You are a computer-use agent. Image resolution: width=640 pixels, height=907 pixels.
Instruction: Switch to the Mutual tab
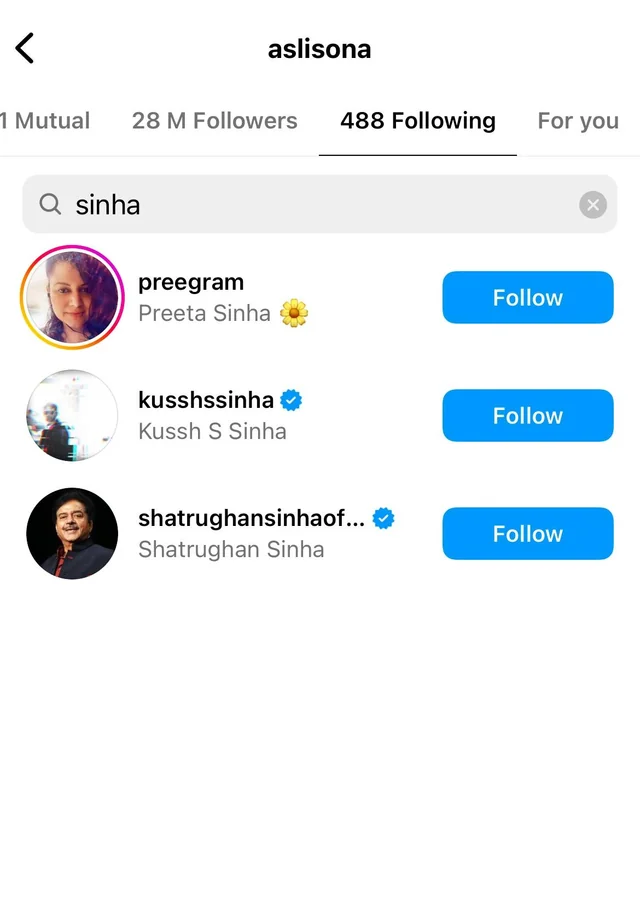pos(47,121)
